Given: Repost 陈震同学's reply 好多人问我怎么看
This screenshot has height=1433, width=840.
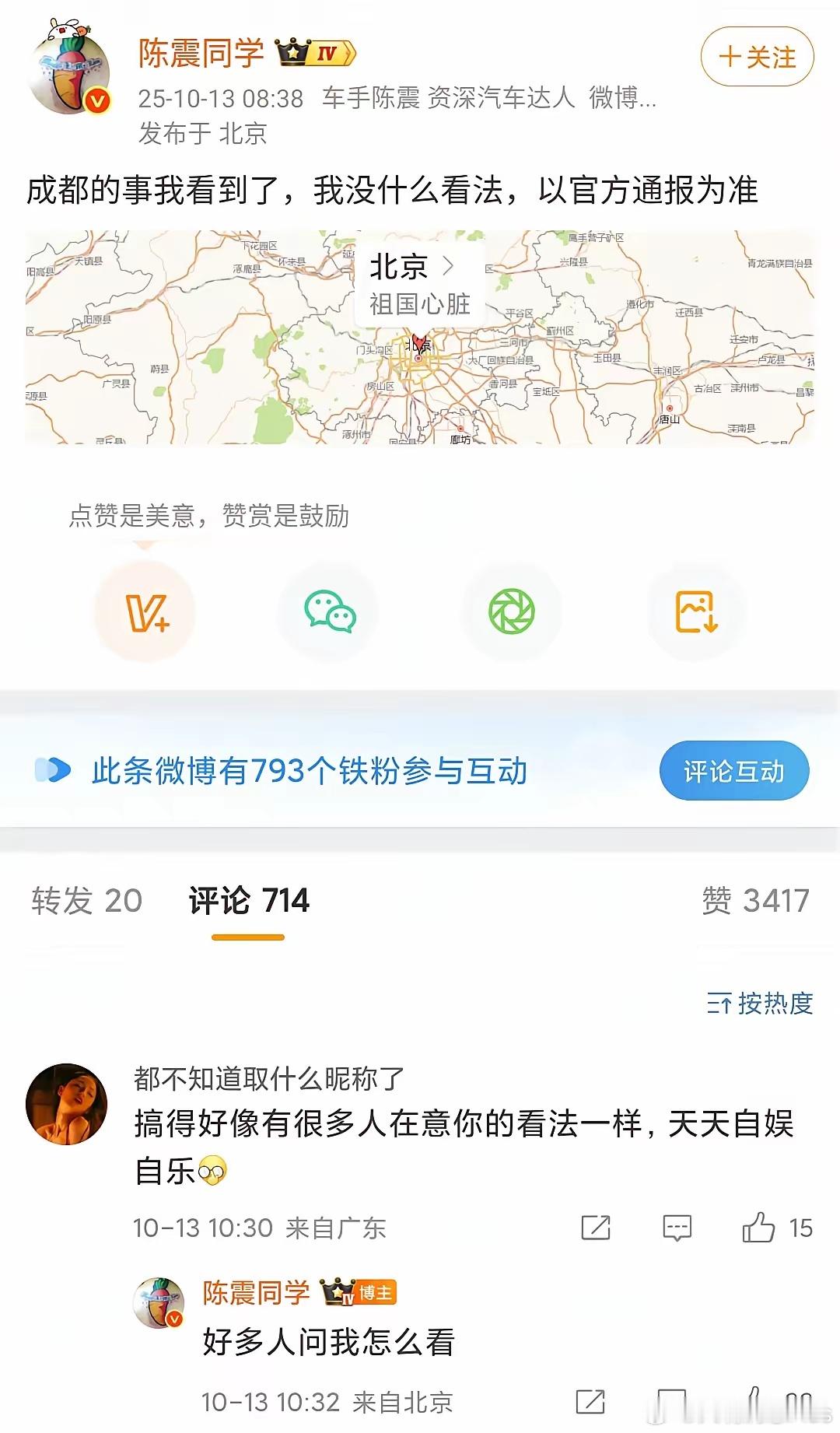Looking at the screenshot, I should pos(590,1402).
